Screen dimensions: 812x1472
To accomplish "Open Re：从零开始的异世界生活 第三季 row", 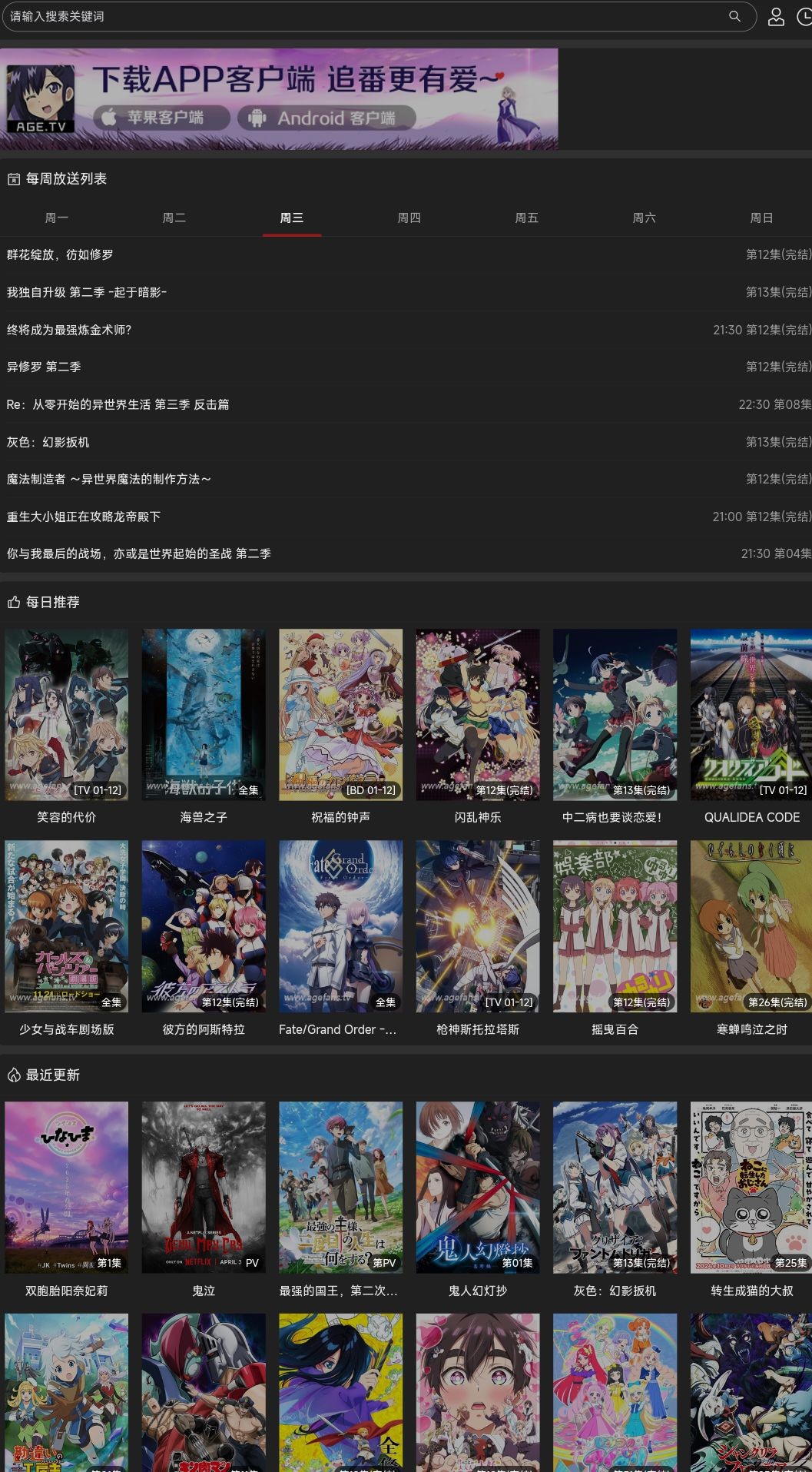I will pyautogui.click(x=118, y=404).
